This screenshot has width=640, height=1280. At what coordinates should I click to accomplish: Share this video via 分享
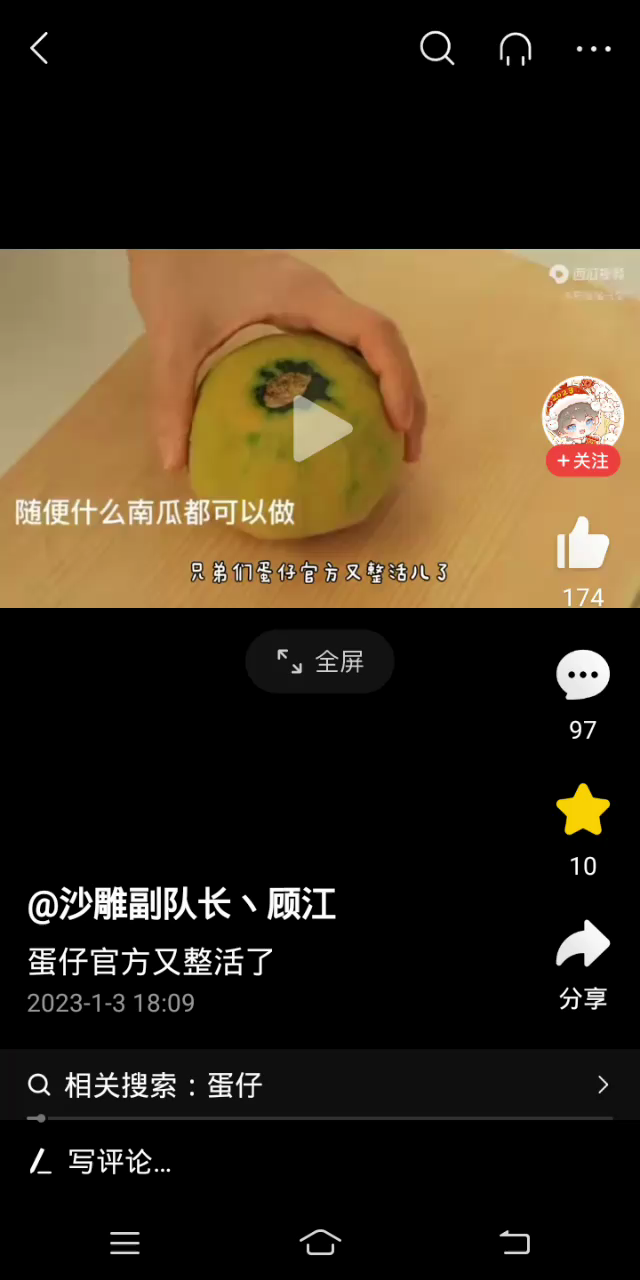(x=582, y=947)
